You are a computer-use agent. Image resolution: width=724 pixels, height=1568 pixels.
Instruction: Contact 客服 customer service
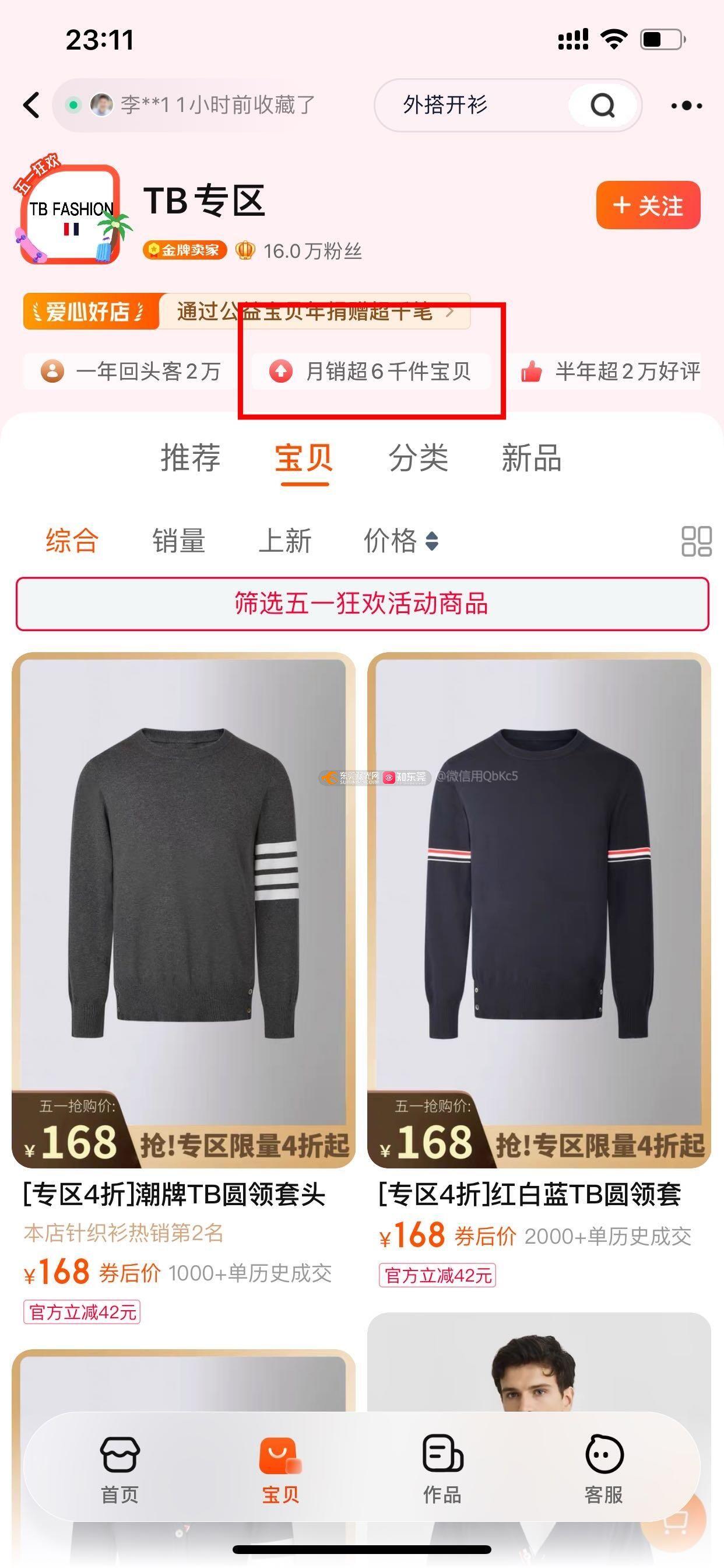pyautogui.click(x=603, y=1468)
